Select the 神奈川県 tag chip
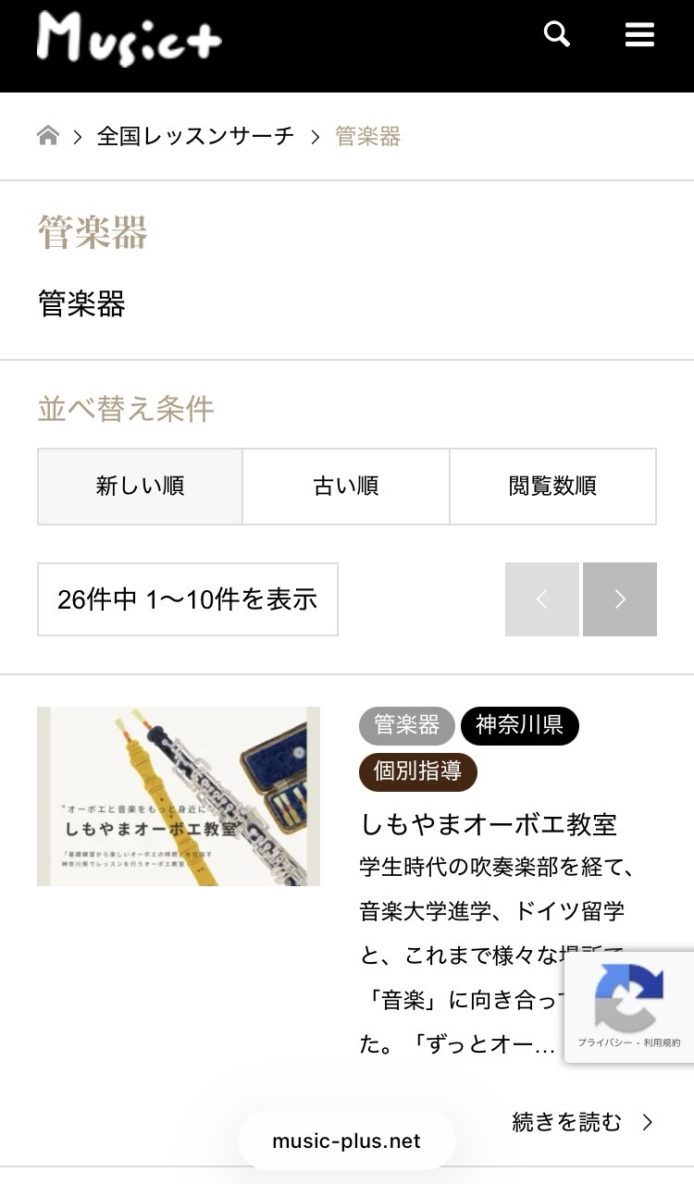694x1184 pixels. click(x=519, y=725)
